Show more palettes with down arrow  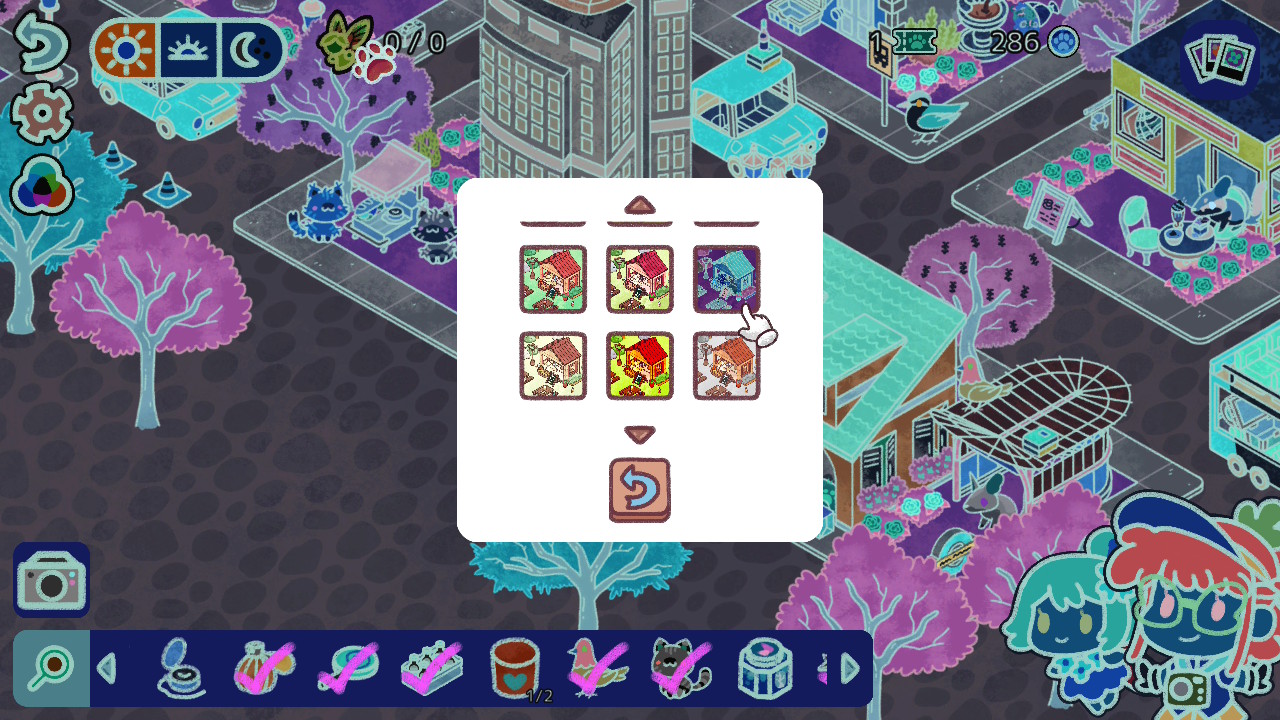[640, 434]
